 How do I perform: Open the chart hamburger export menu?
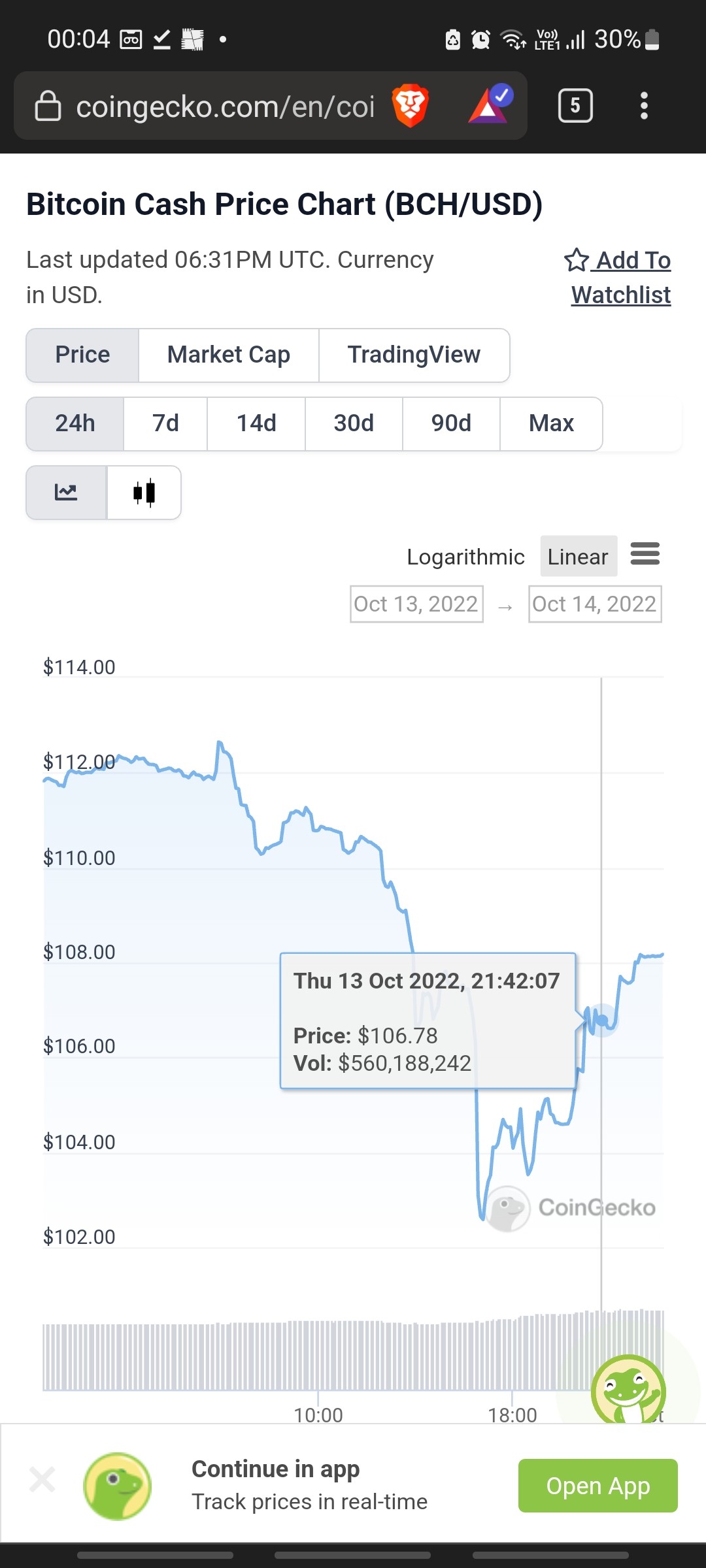(x=645, y=554)
